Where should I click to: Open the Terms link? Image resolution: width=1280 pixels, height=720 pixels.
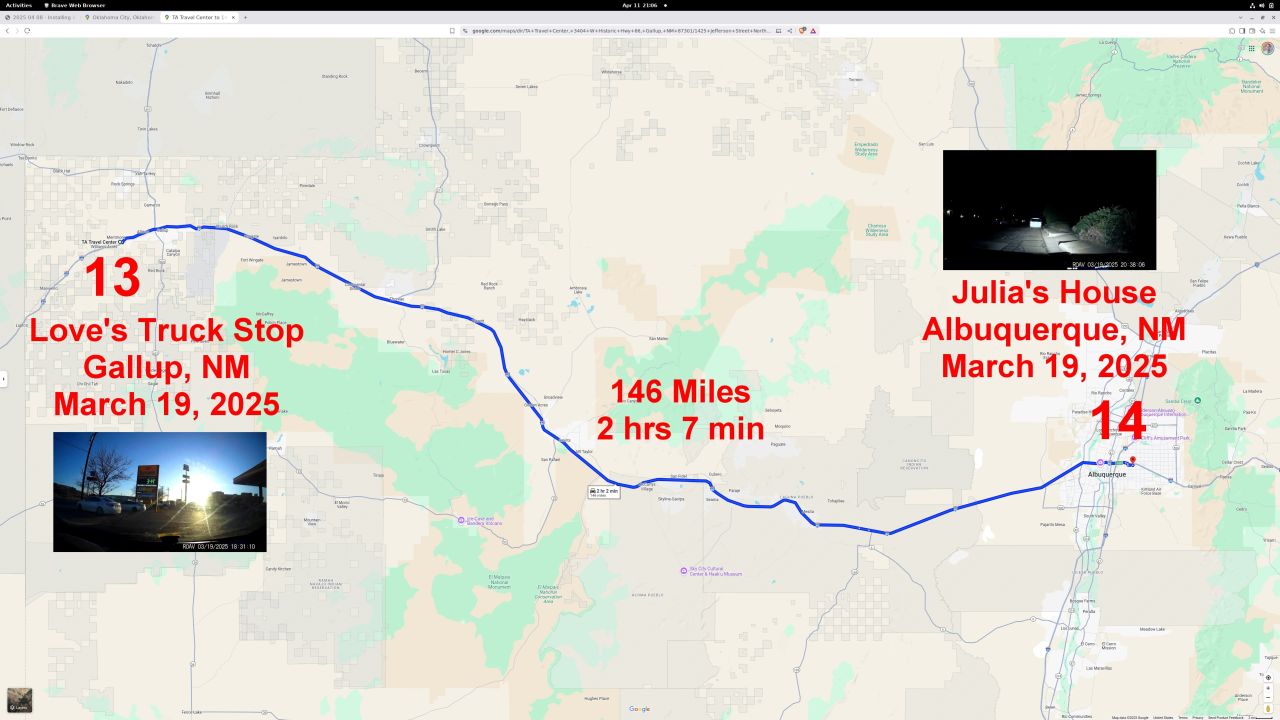(1182, 717)
